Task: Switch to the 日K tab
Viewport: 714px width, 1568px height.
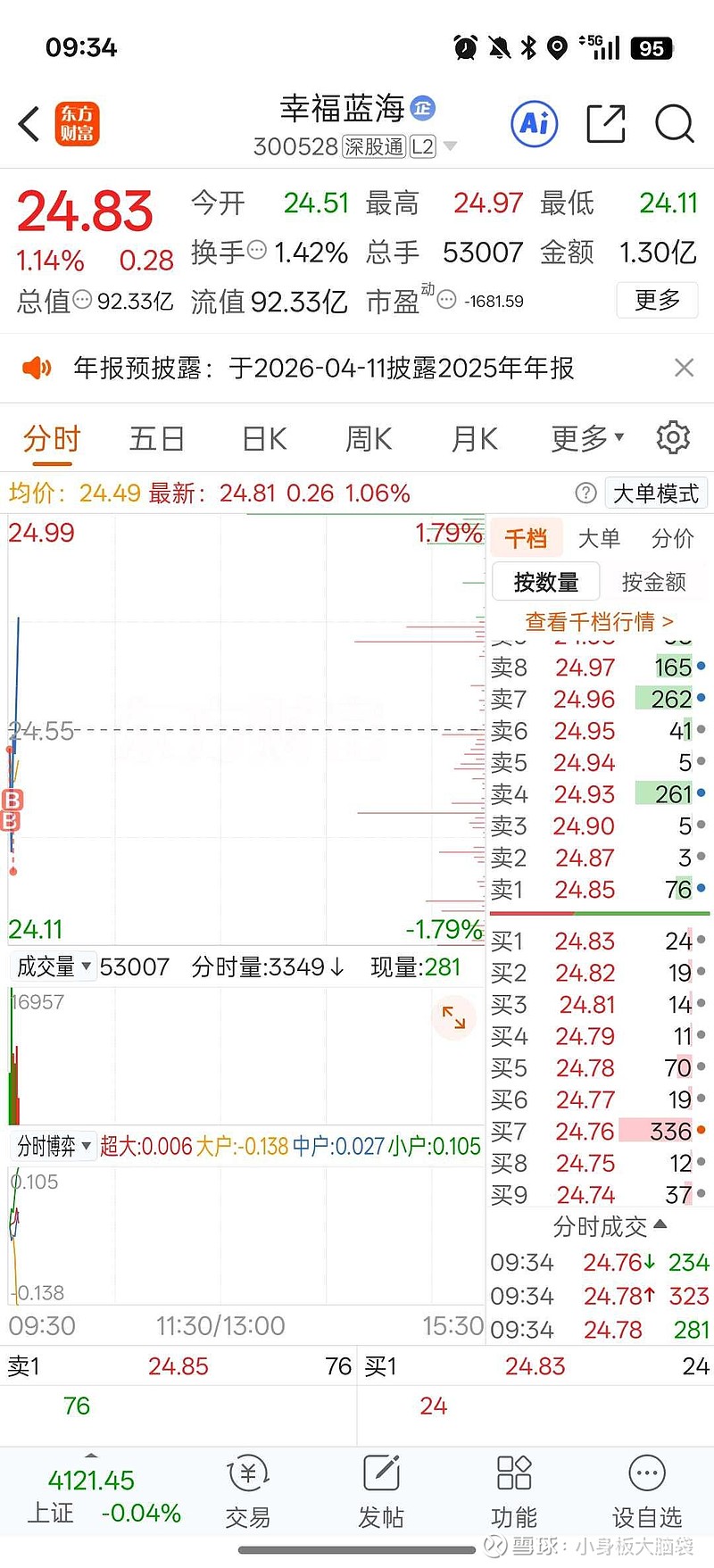Action: point(262,437)
